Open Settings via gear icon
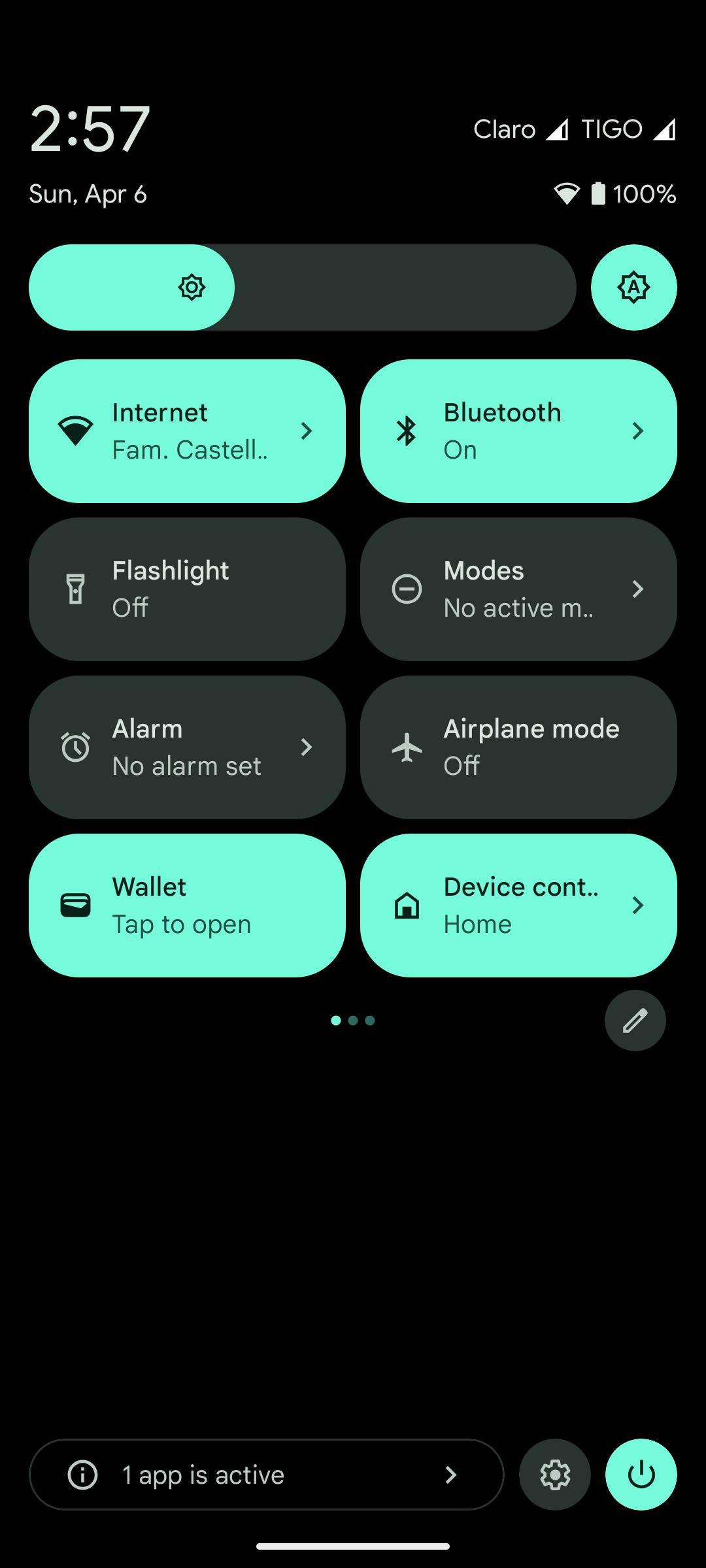The width and height of the screenshot is (706, 1568). [555, 1475]
